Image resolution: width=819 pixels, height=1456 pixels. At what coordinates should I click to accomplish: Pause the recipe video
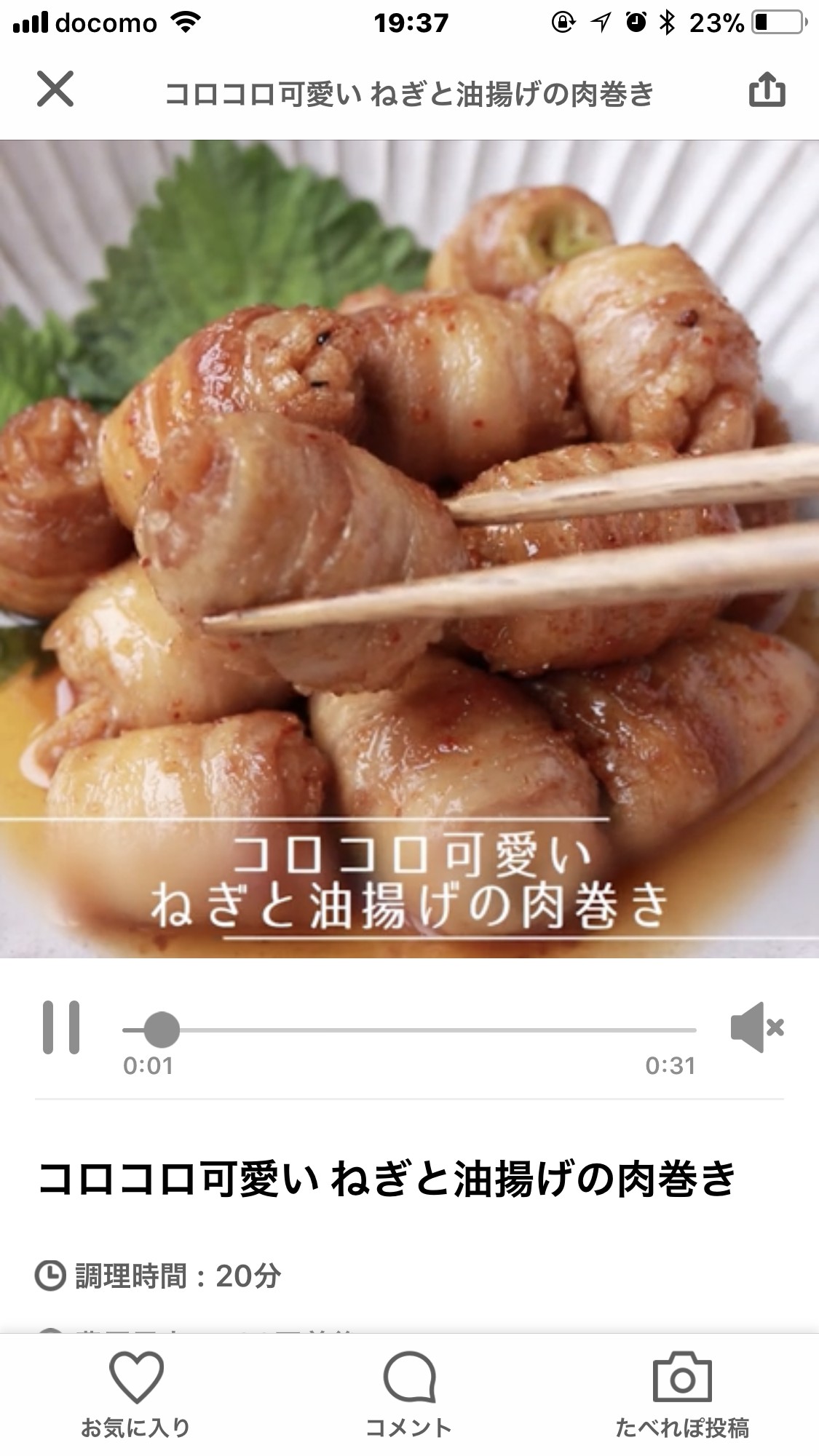61,1027
